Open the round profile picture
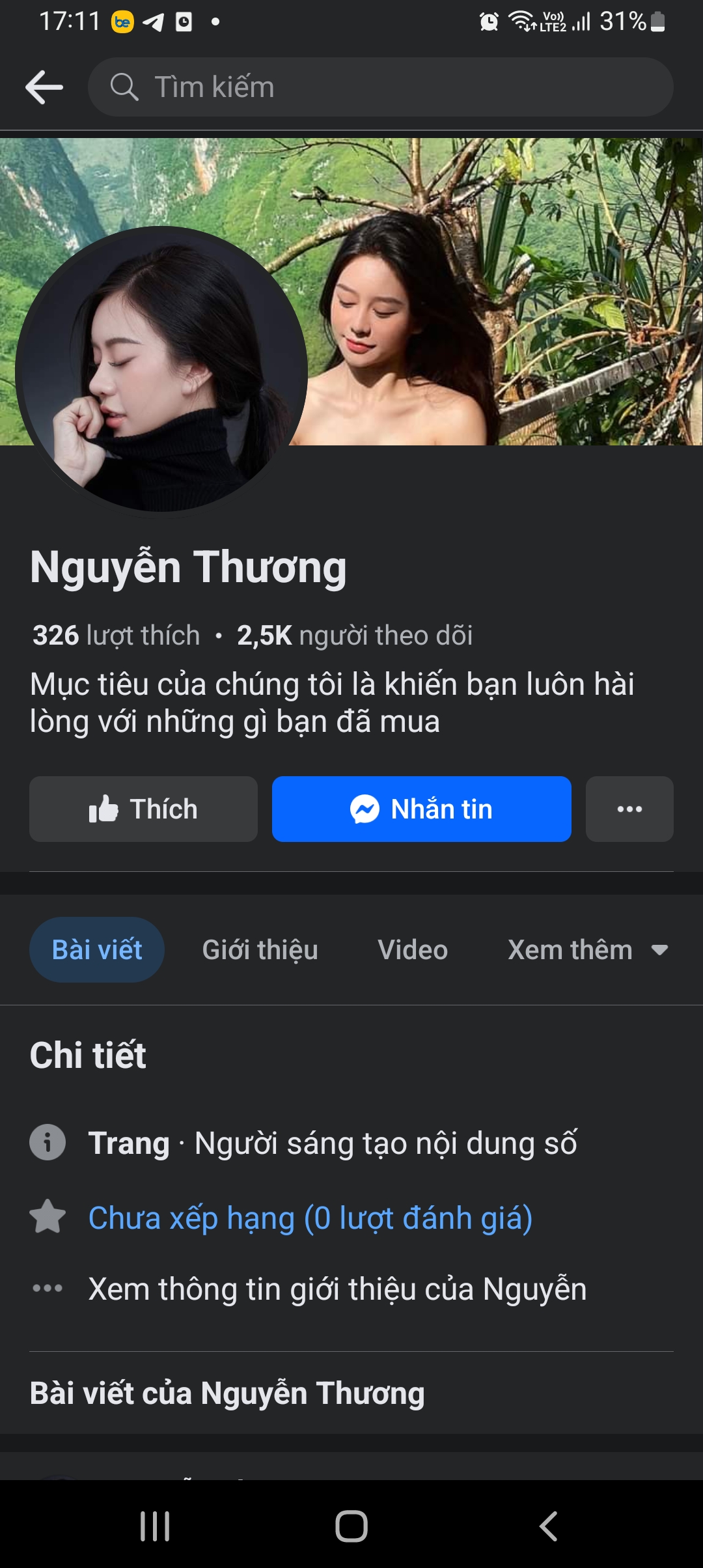The width and height of the screenshot is (703, 1568). [x=161, y=370]
